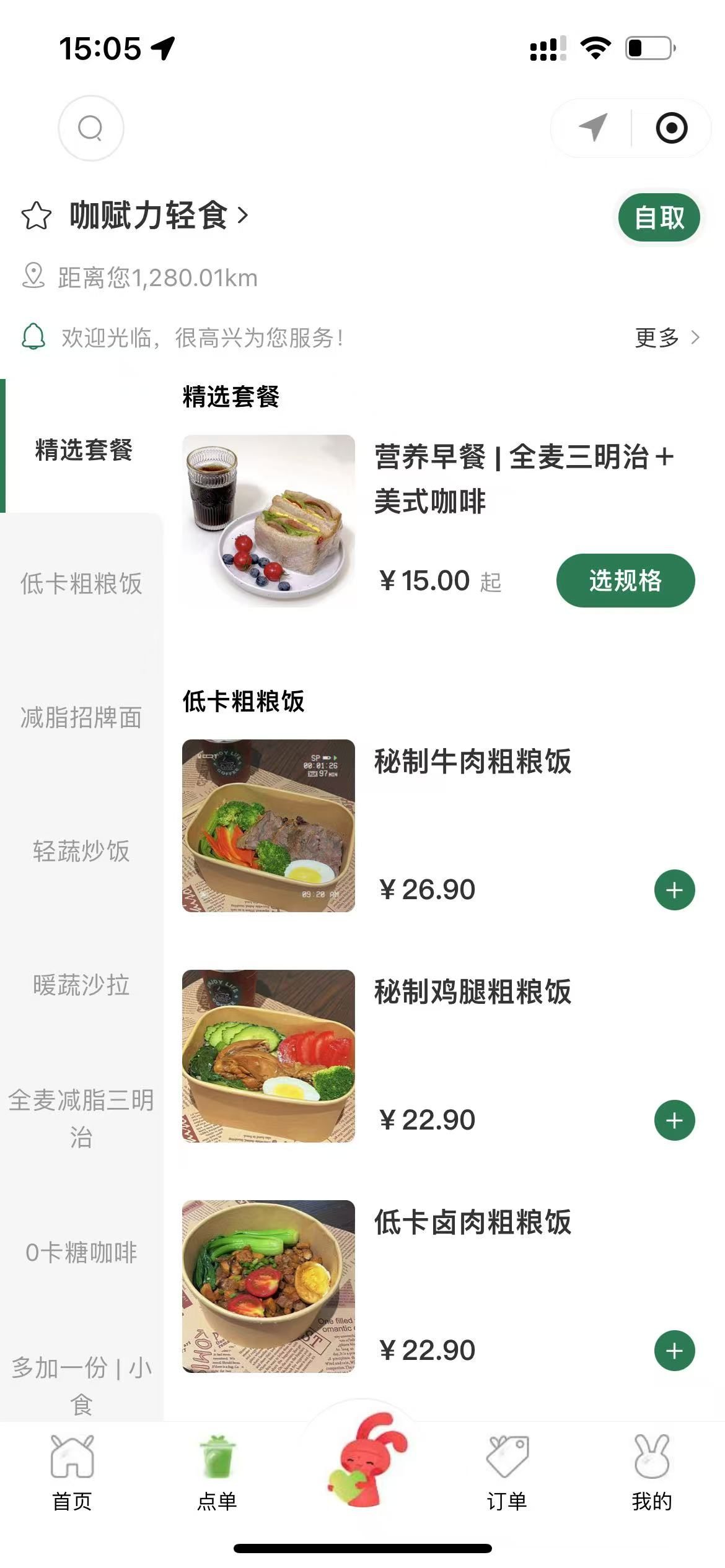Open 咖赋力轻食 store details
This screenshot has height=1568, width=725.
(x=158, y=216)
